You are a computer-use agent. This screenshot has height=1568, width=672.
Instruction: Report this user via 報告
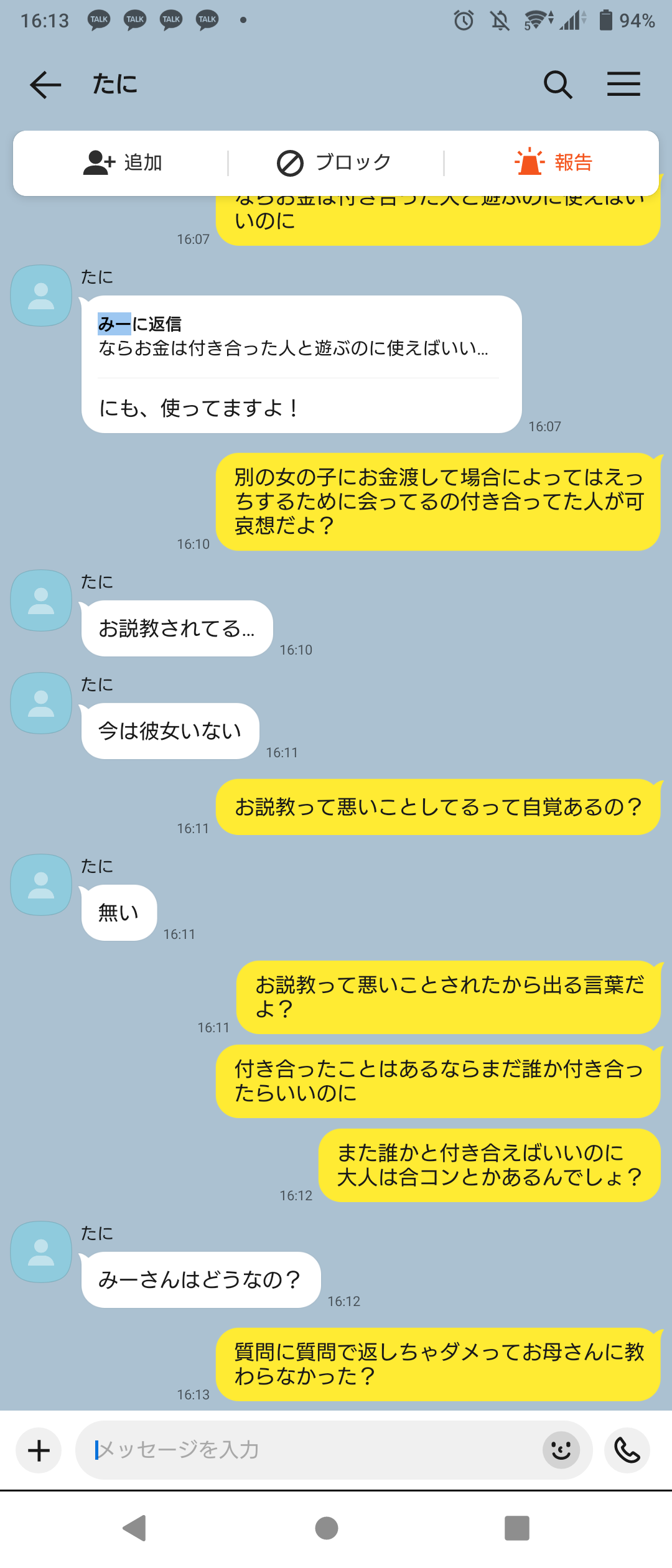553,163
